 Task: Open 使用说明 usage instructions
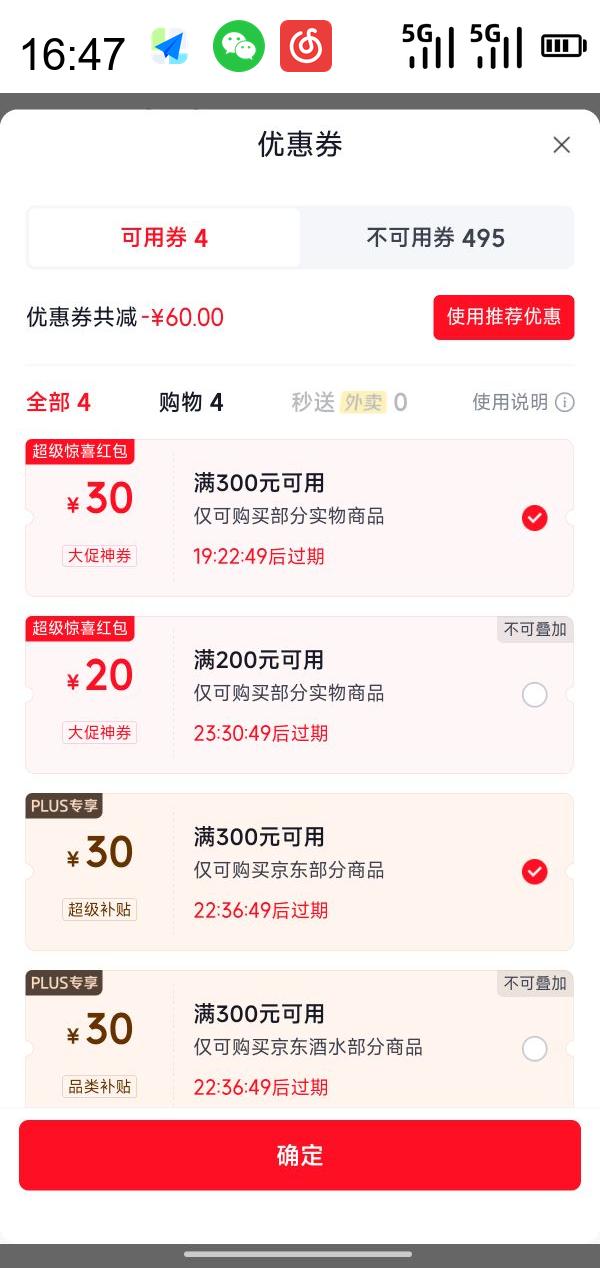pos(523,402)
